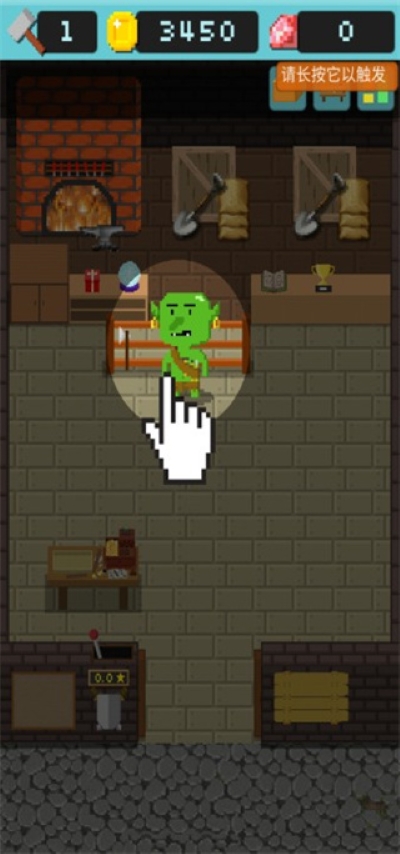
Task: Tap the orange box button at top
Action: tap(287, 99)
